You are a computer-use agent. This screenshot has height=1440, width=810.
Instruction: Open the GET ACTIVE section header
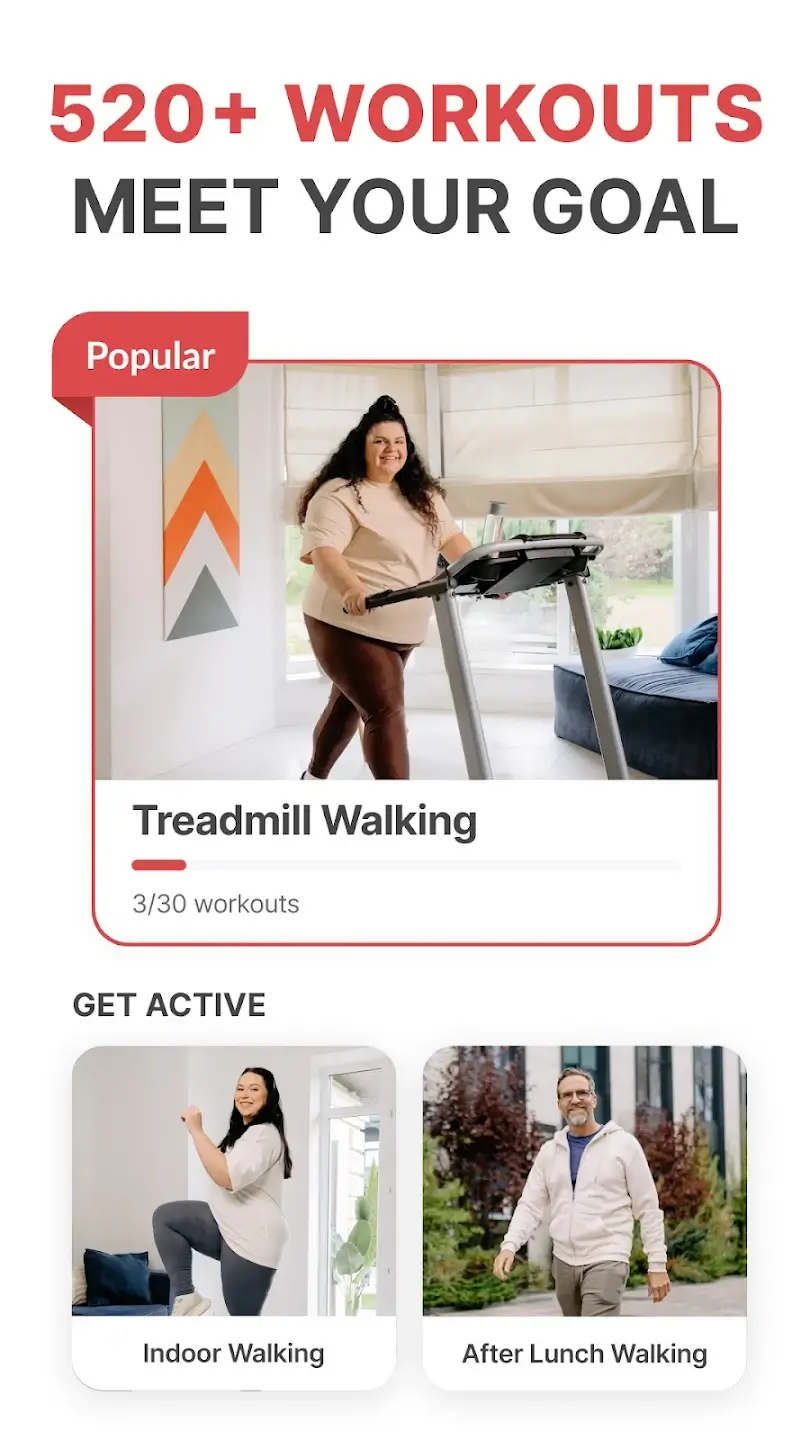click(x=172, y=1004)
